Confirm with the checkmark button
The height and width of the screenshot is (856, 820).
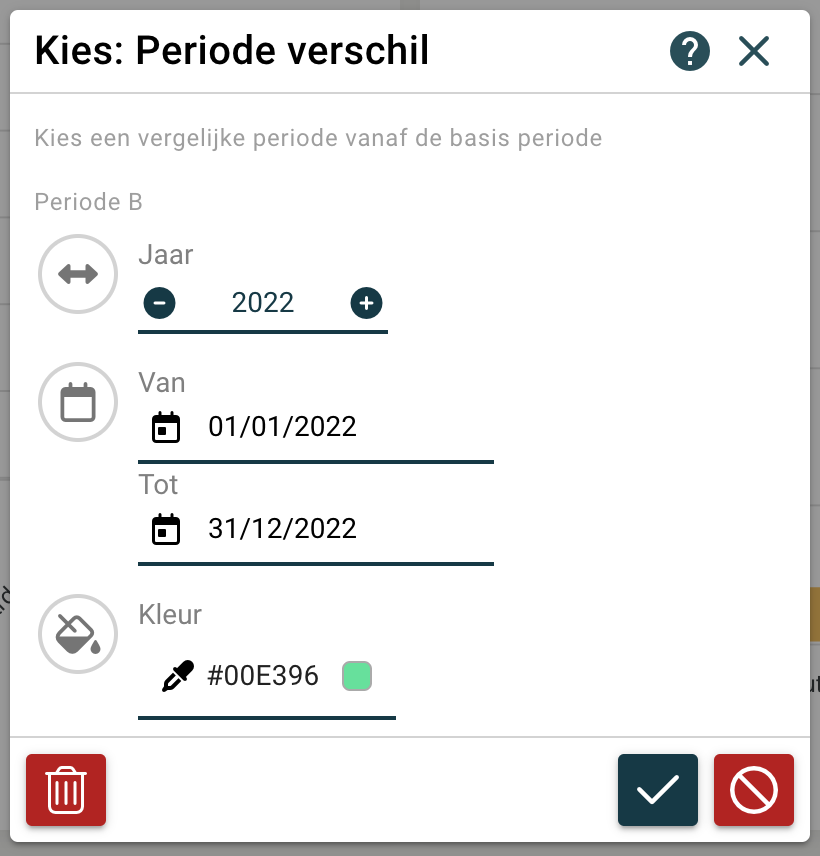657,790
